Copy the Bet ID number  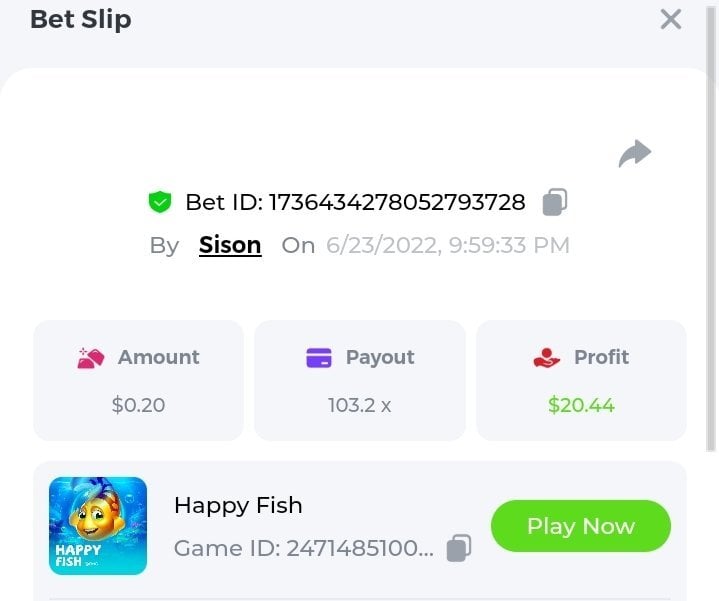click(x=555, y=202)
